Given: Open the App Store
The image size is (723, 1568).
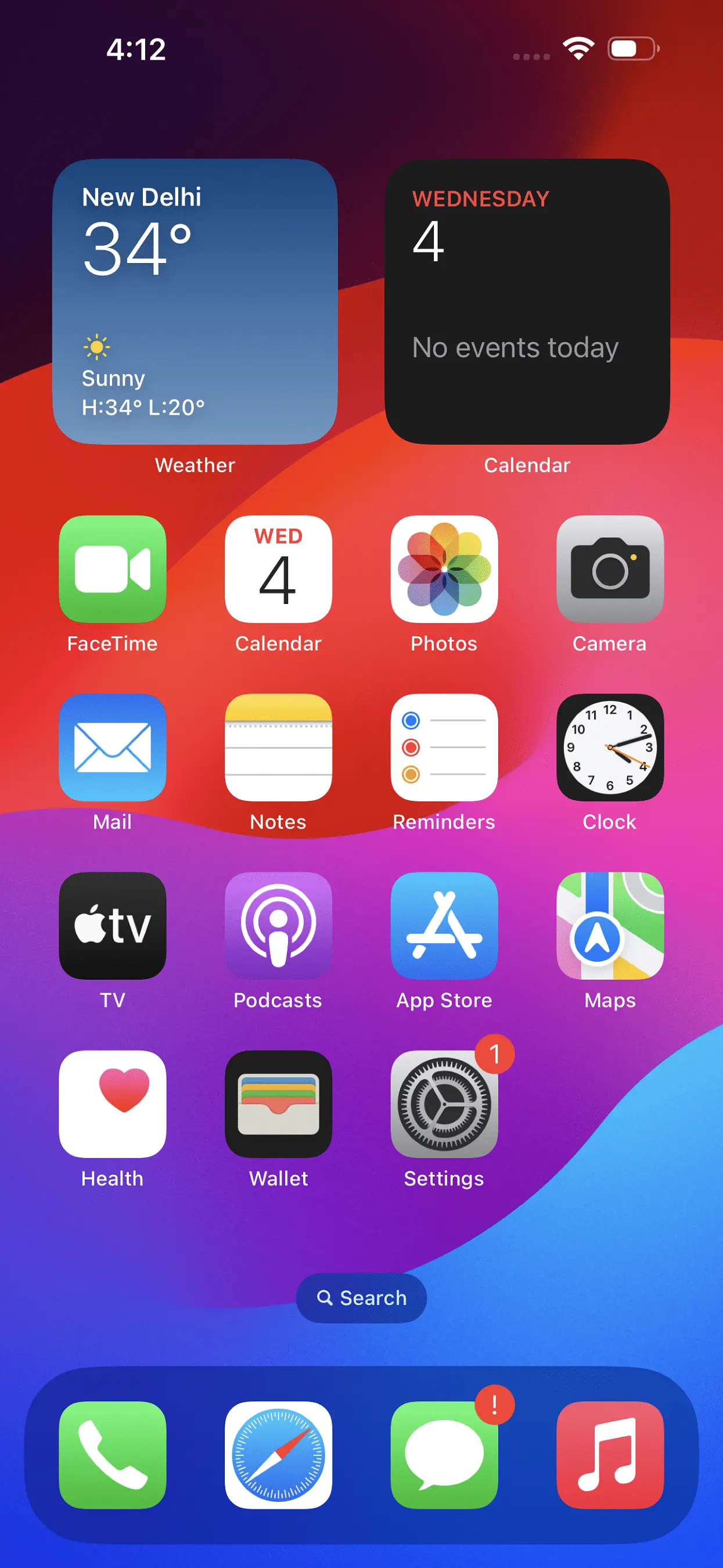Looking at the screenshot, I should (x=444, y=926).
